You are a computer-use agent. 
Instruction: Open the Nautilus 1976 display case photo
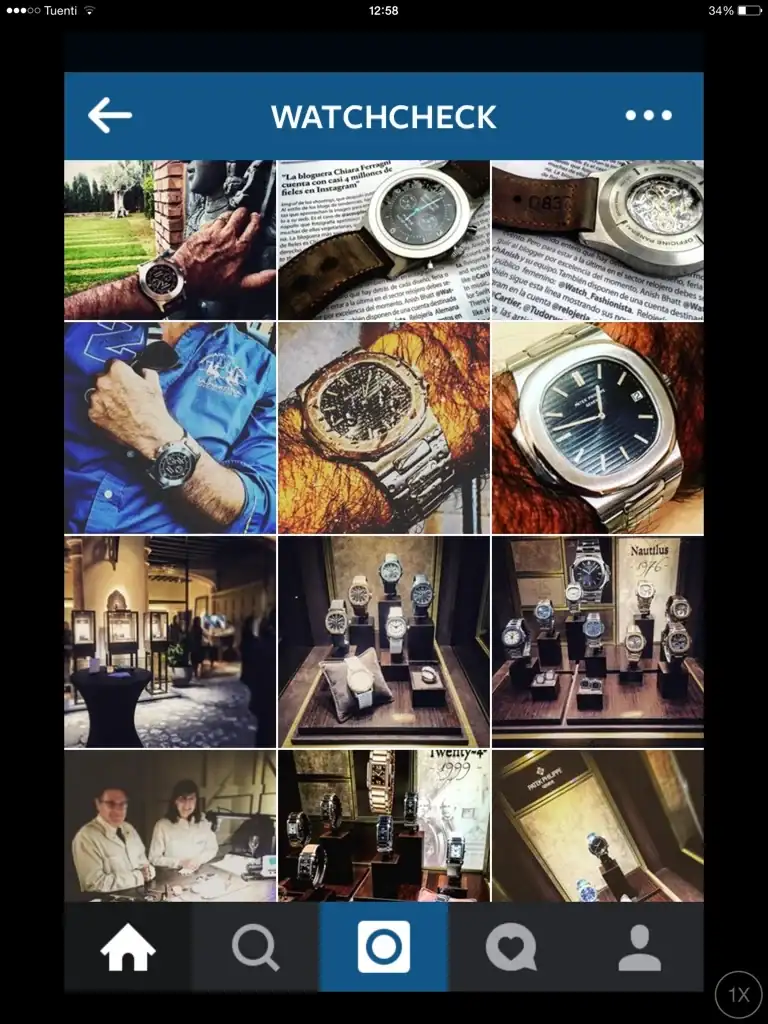[x=597, y=642]
